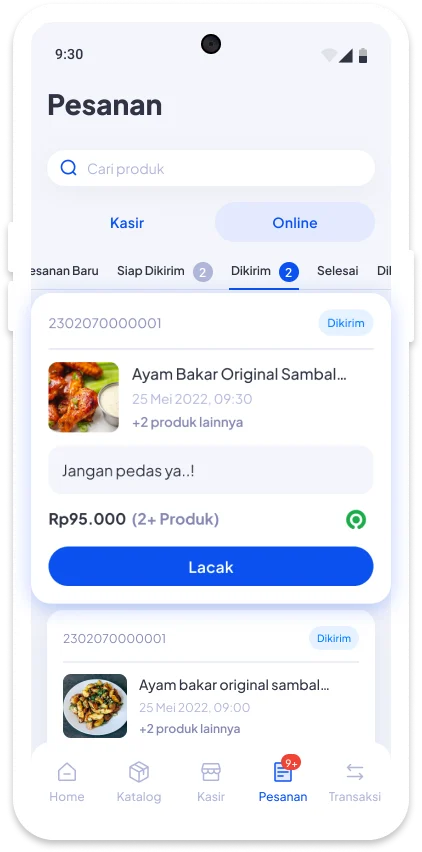422x852 pixels.
Task: Select the Dikirim tab
Action: [x=264, y=271]
